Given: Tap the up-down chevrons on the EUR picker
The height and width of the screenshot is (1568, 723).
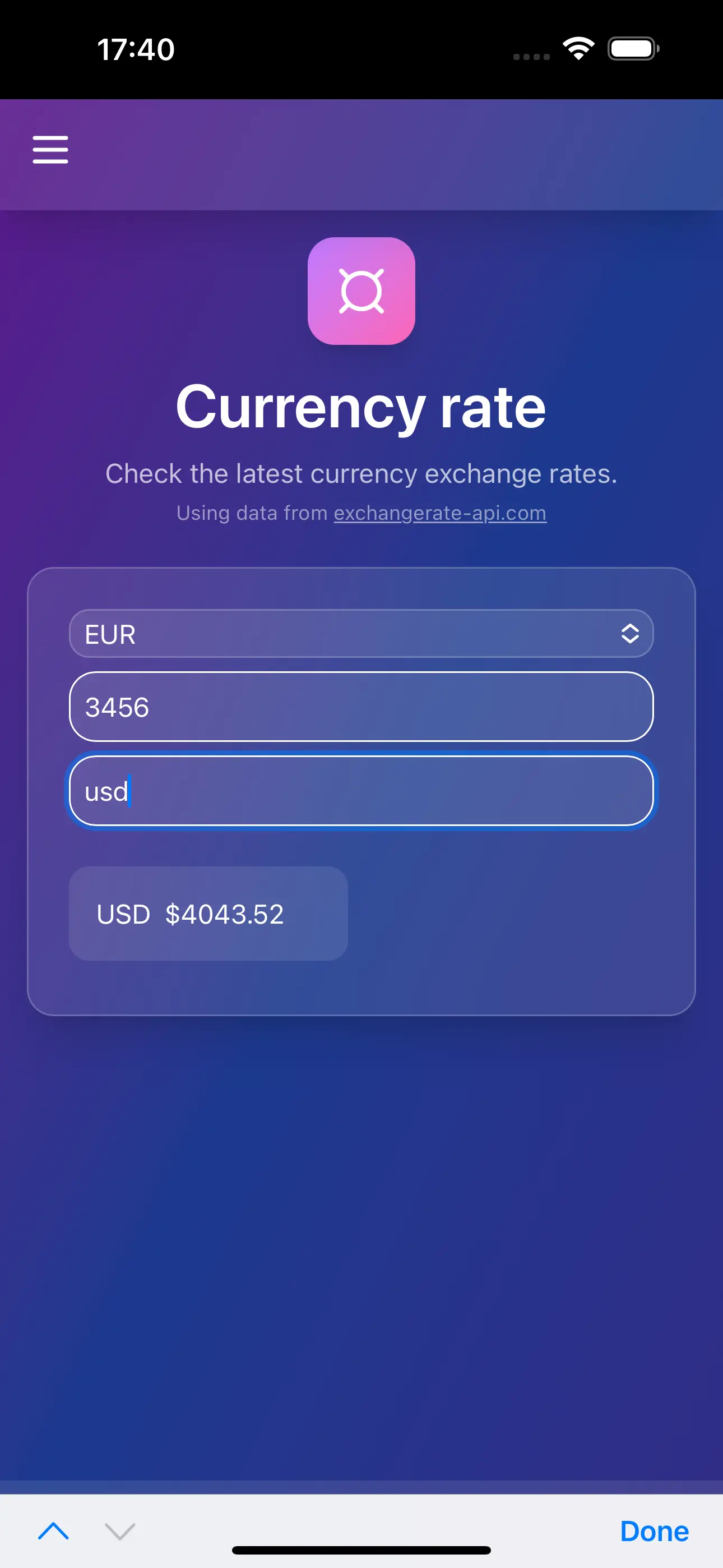Looking at the screenshot, I should click(630, 634).
